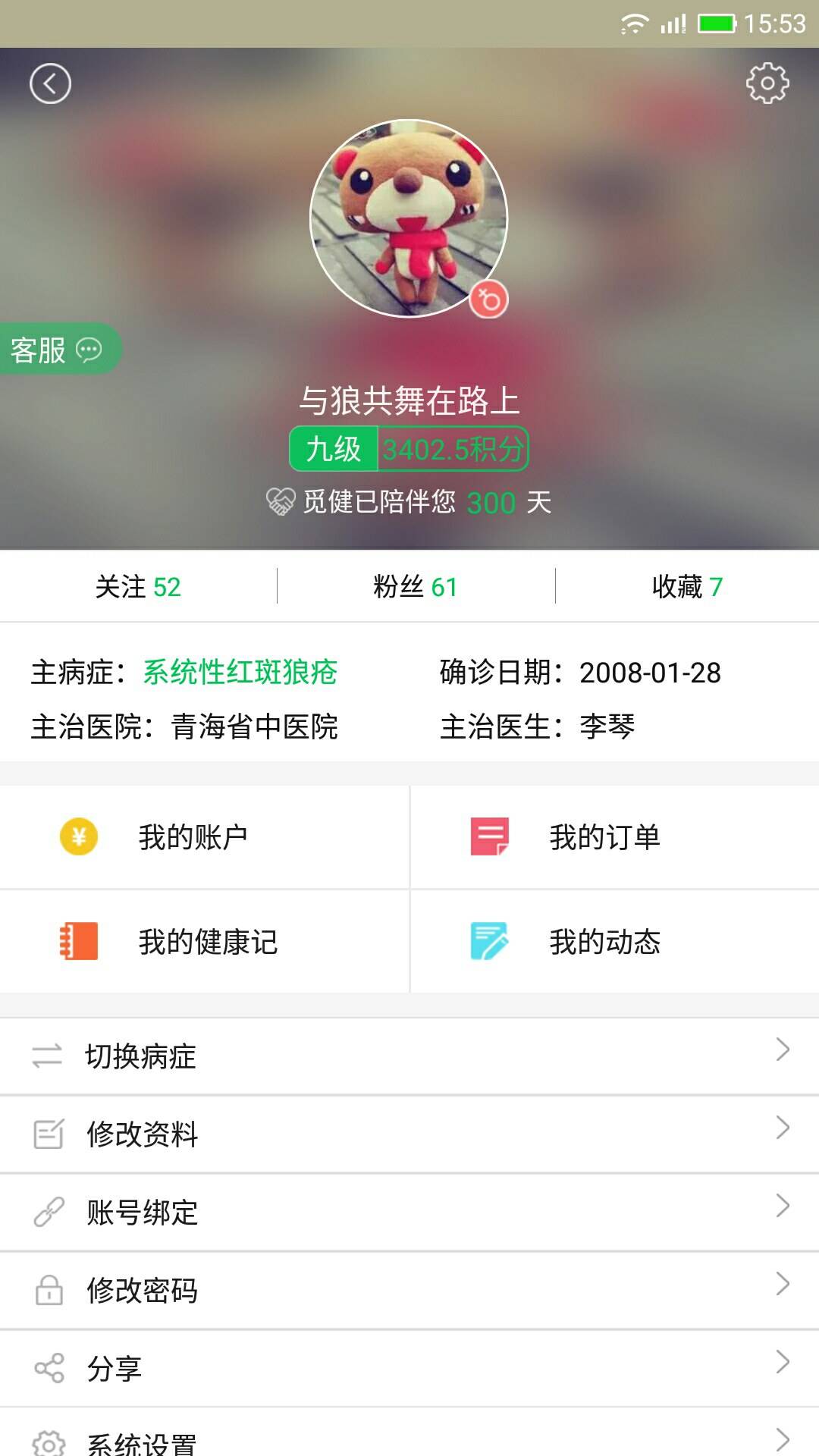Open the settings gear icon
819x1456 pixels.
click(x=767, y=83)
